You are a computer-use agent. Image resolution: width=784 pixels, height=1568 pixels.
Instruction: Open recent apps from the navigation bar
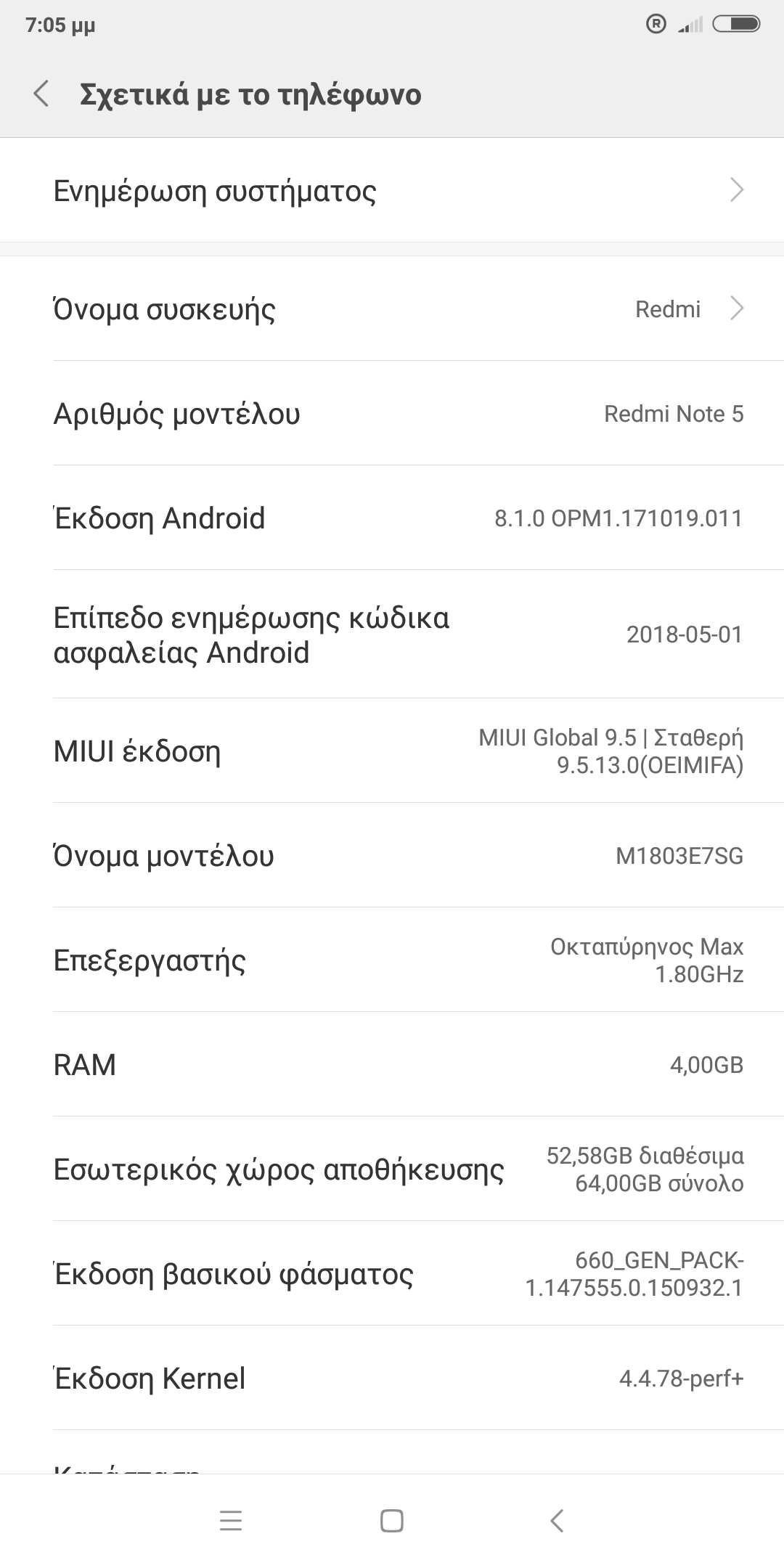click(x=231, y=1521)
